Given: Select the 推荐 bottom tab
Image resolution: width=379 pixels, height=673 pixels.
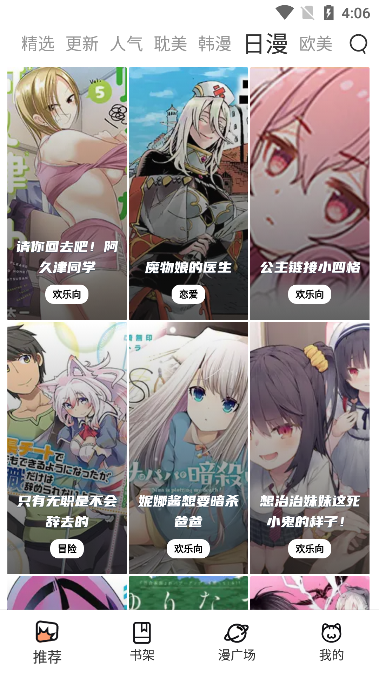Looking at the screenshot, I should (47, 642).
